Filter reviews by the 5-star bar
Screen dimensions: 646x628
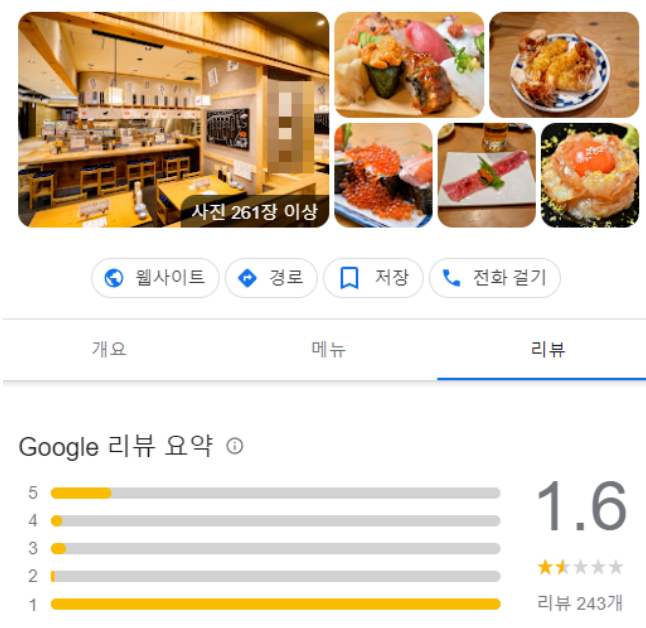(x=275, y=493)
